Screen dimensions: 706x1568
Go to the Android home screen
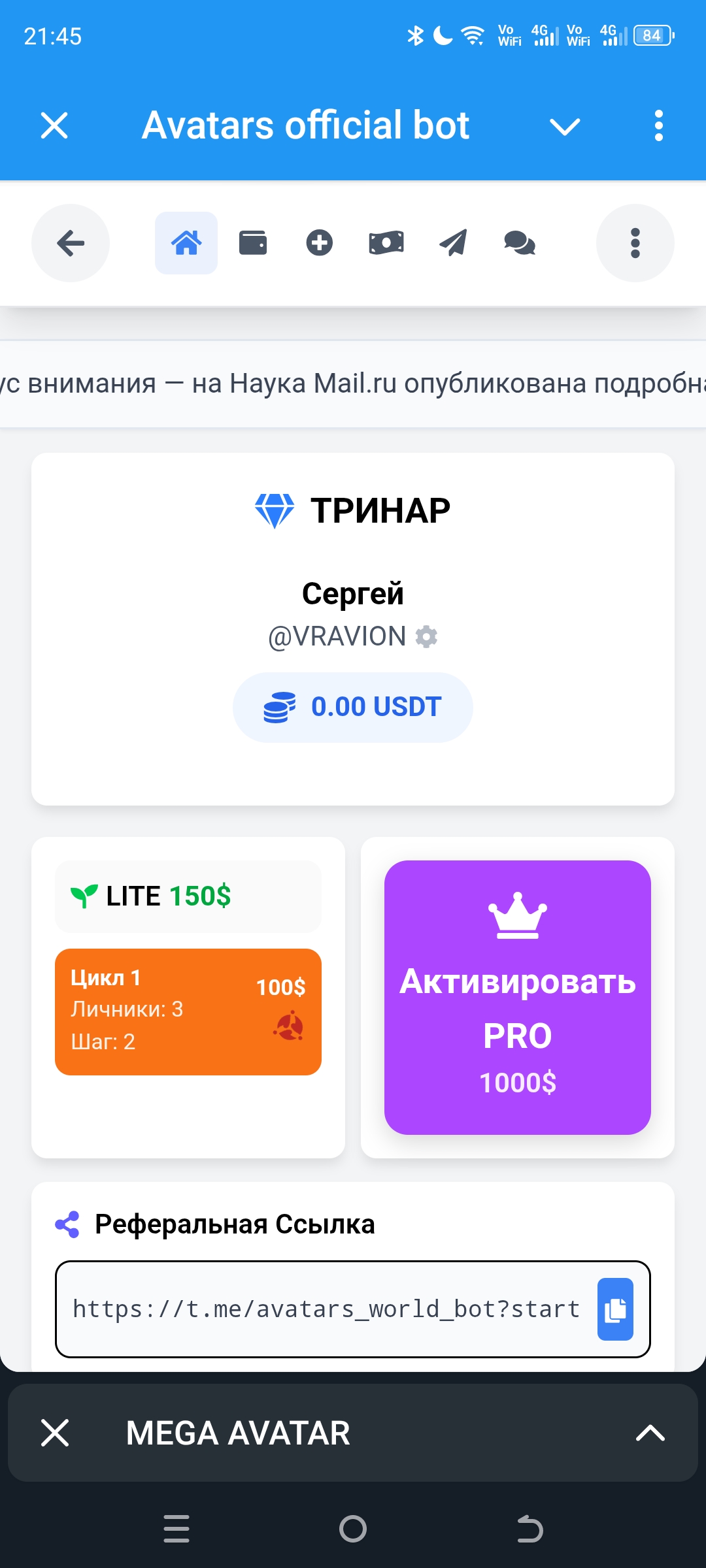coord(353,1529)
